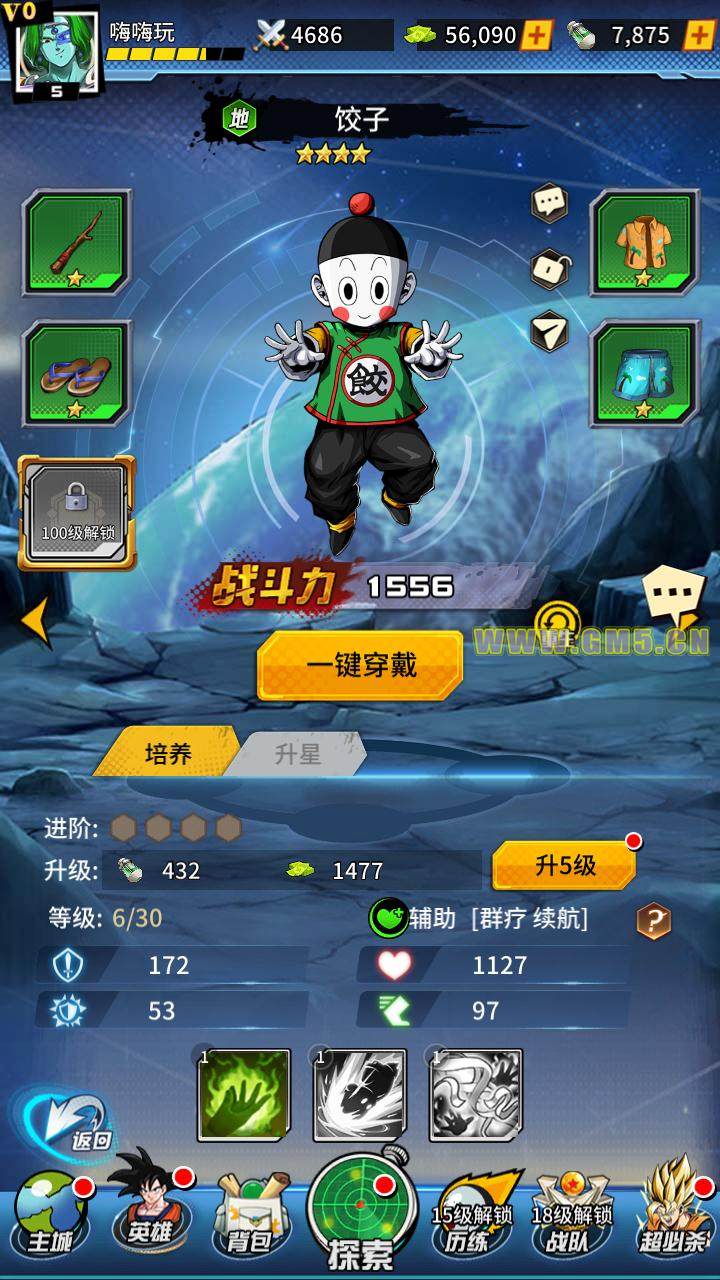
Task: View the green hand skill
Action: pyautogui.click(x=244, y=1095)
